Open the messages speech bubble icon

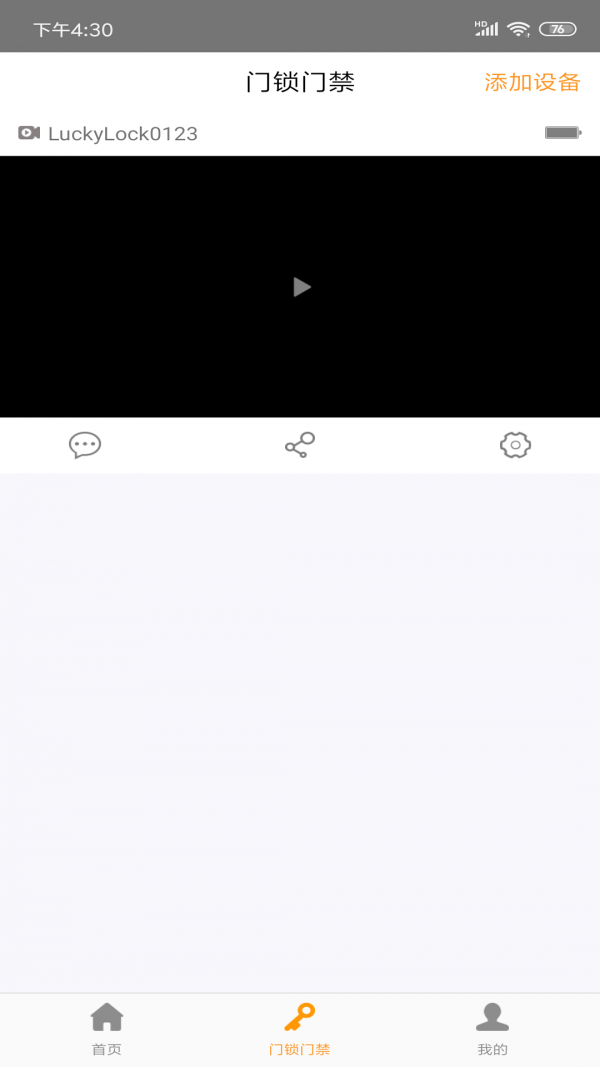(x=85, y=445)
